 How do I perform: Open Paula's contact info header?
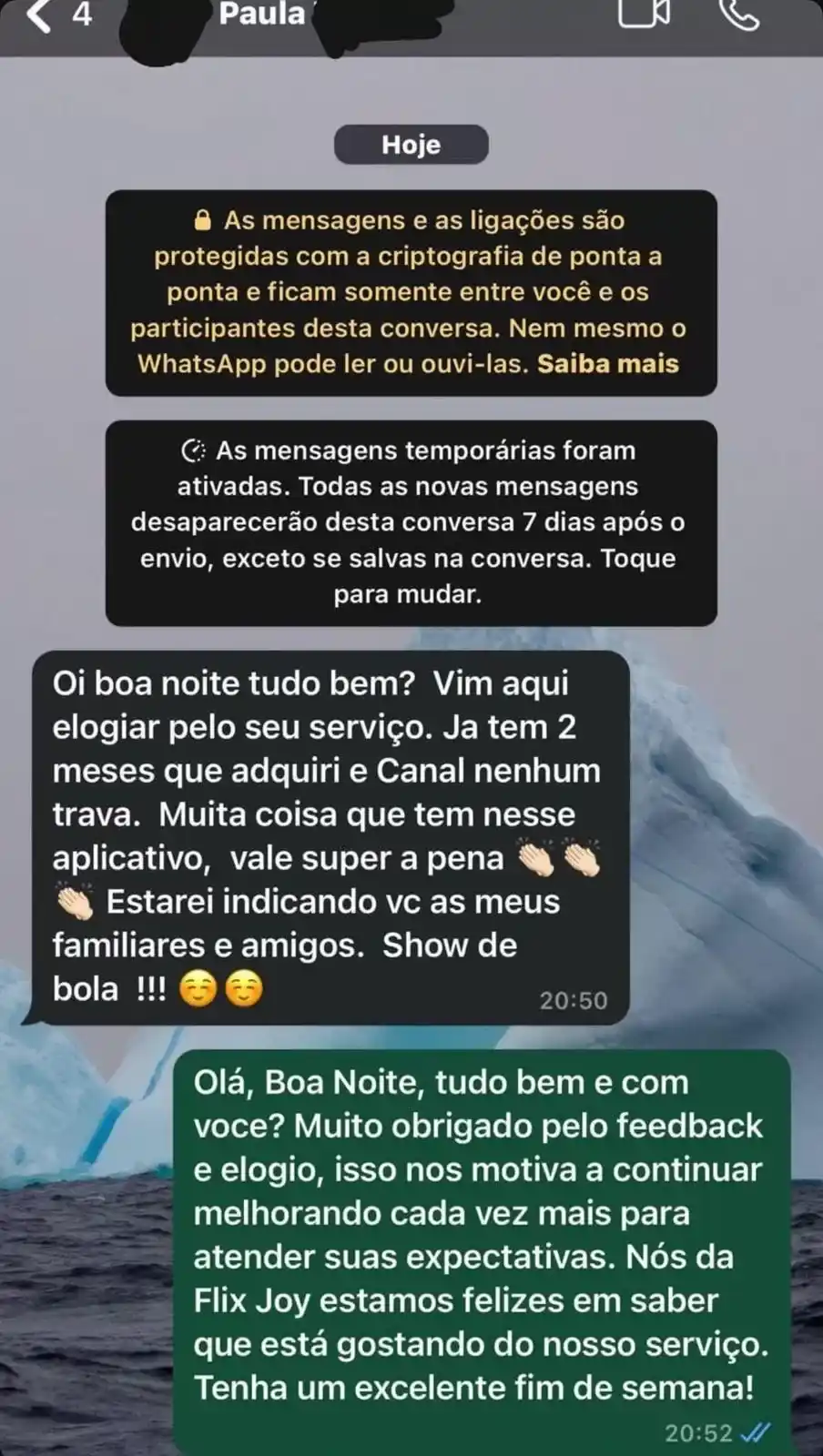tap(262, 15)
